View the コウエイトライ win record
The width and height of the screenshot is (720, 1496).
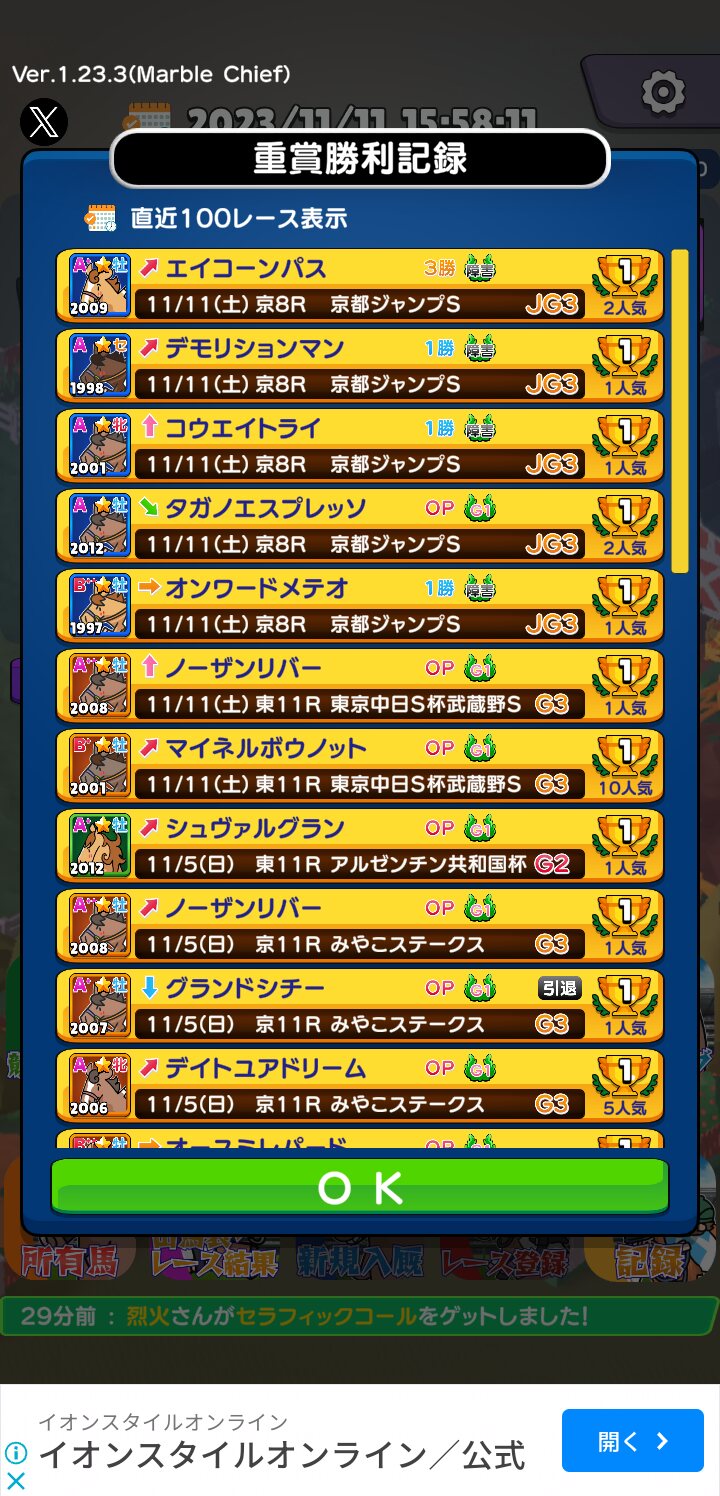360,445
